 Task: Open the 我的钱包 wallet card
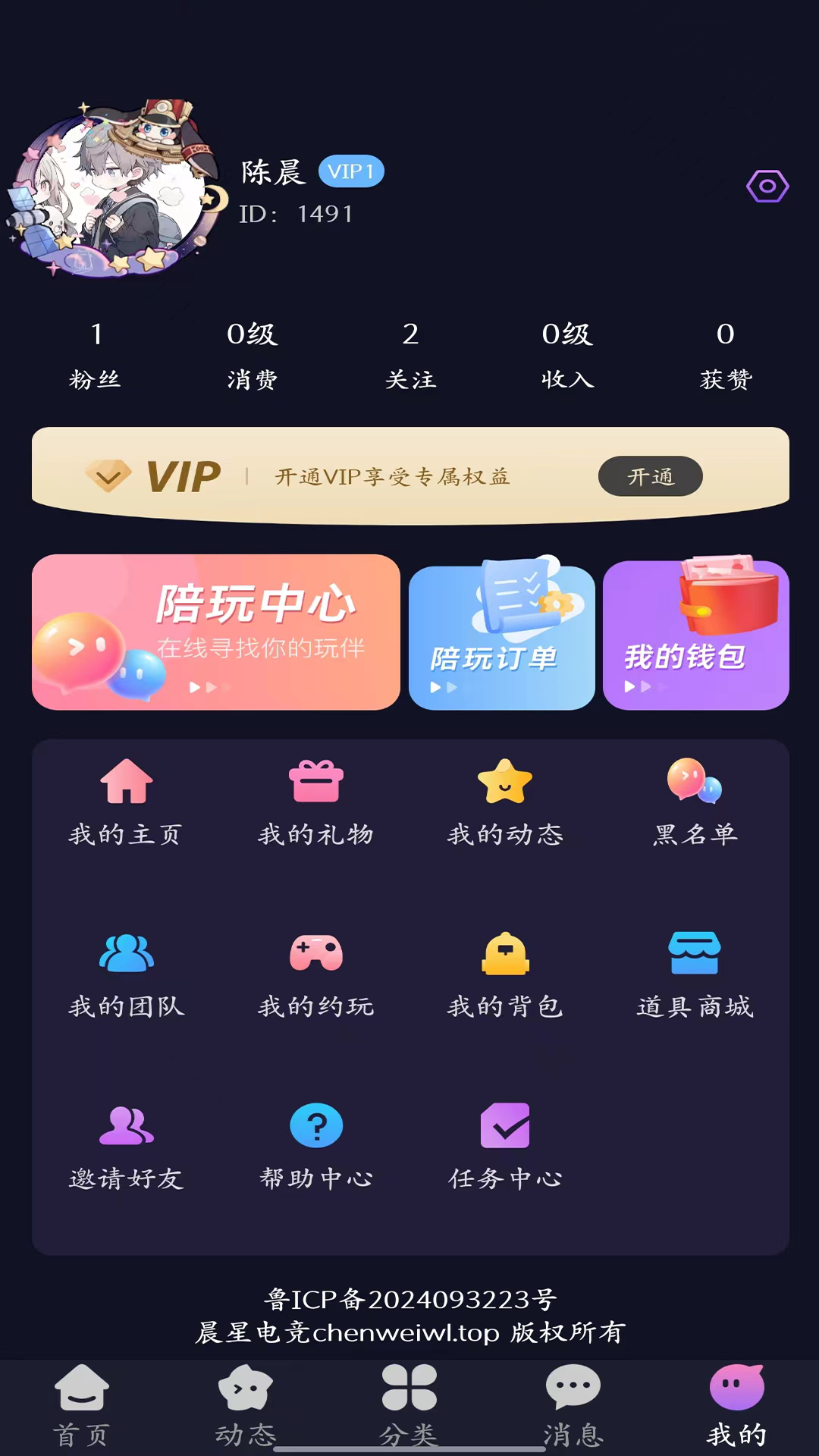(695, 635)
